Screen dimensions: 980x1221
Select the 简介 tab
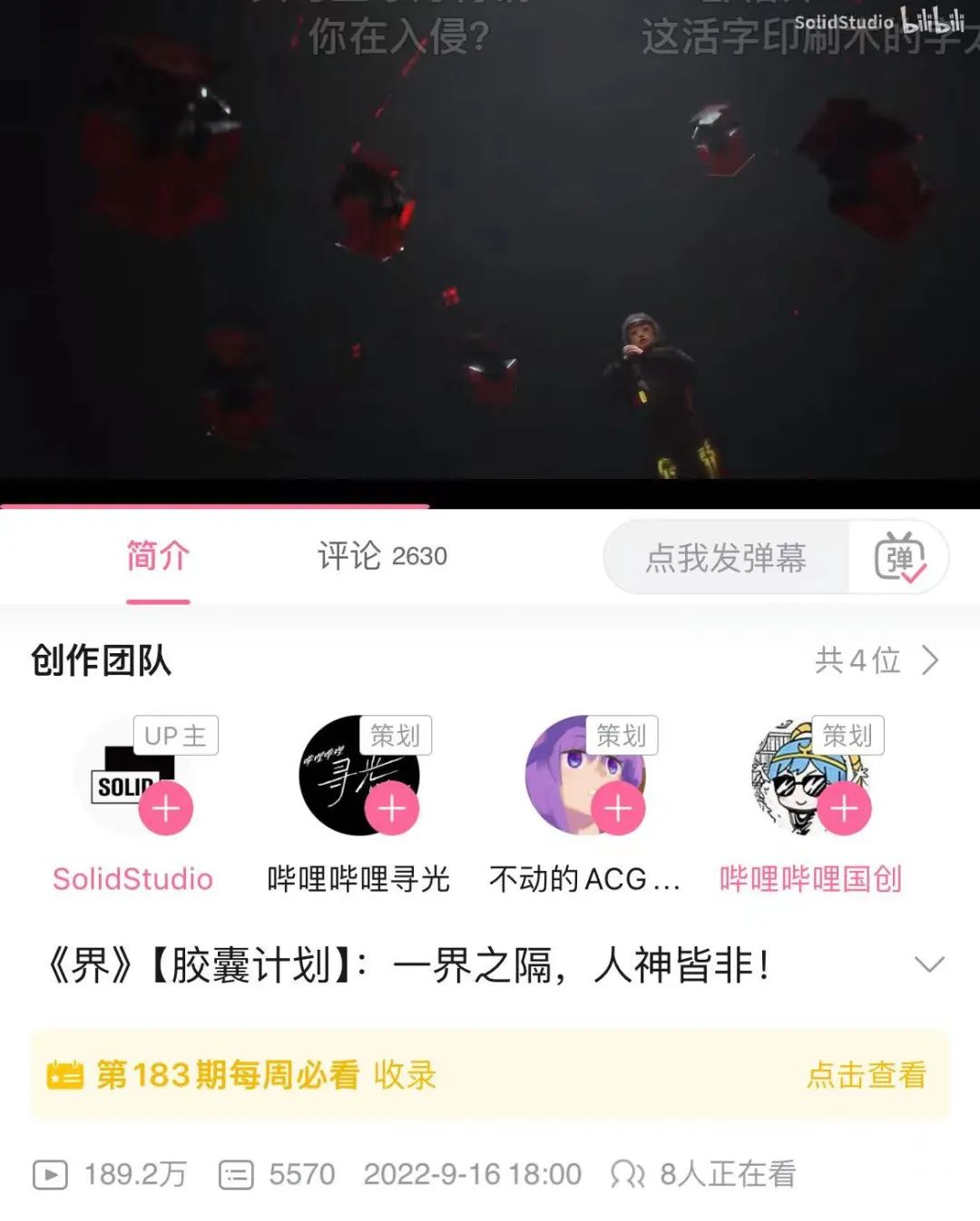[158, 556]
